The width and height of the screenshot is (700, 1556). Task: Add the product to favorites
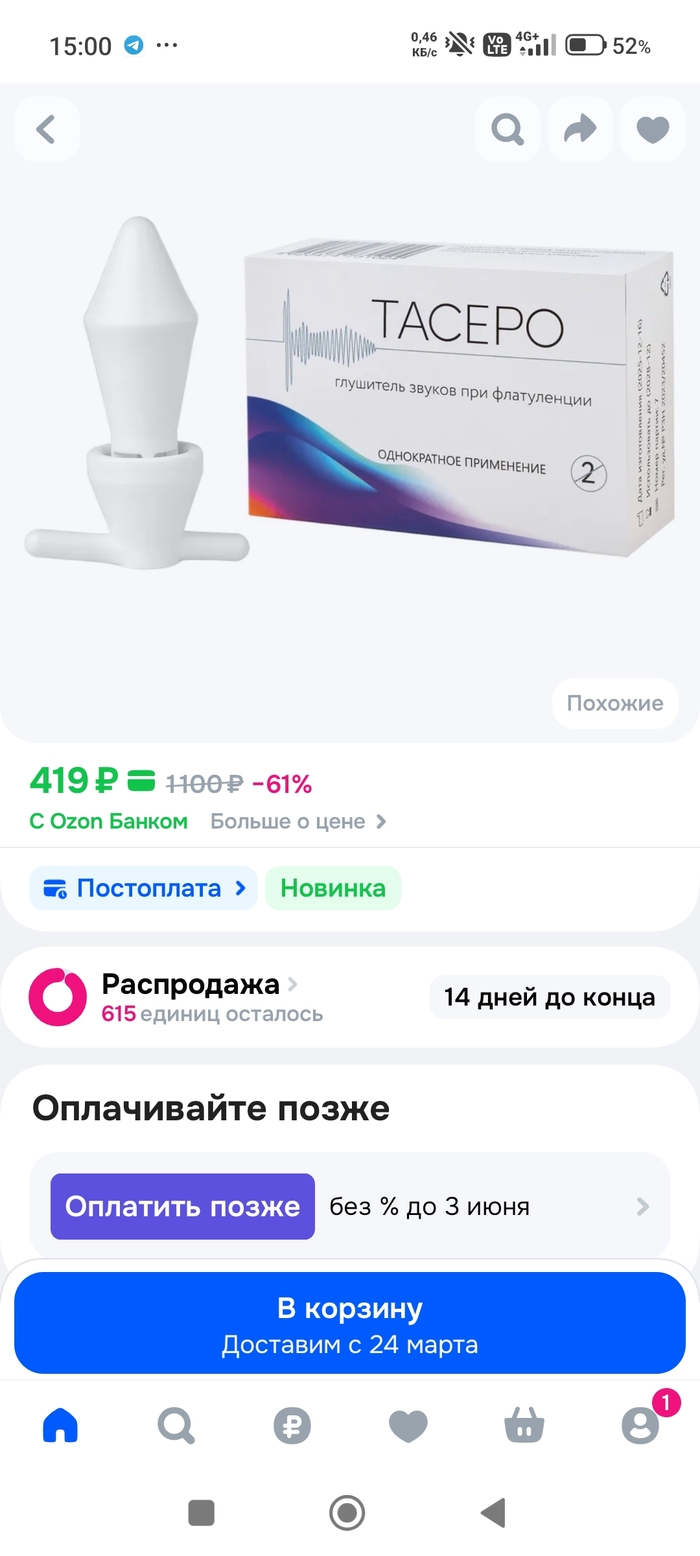[x=653, y=130]
